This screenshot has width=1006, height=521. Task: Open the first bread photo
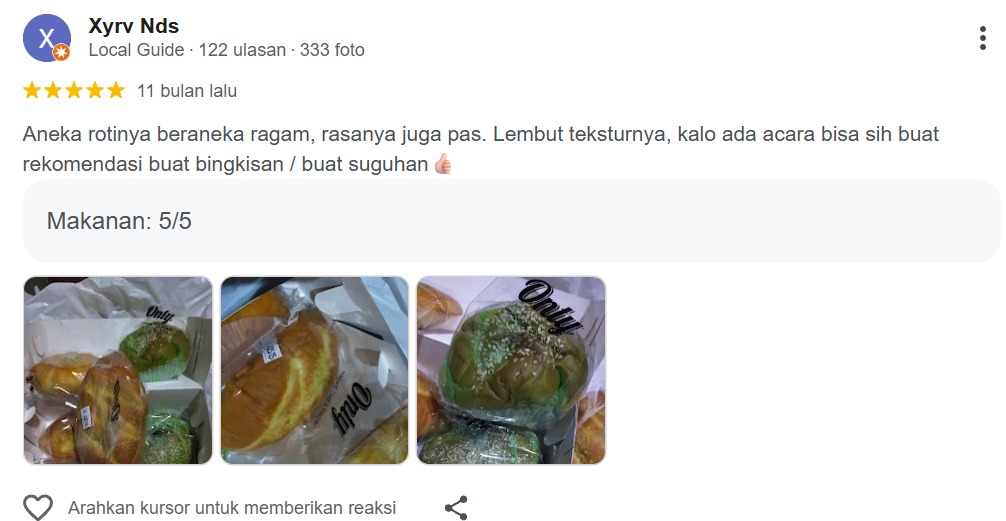(x=118, y=370)
